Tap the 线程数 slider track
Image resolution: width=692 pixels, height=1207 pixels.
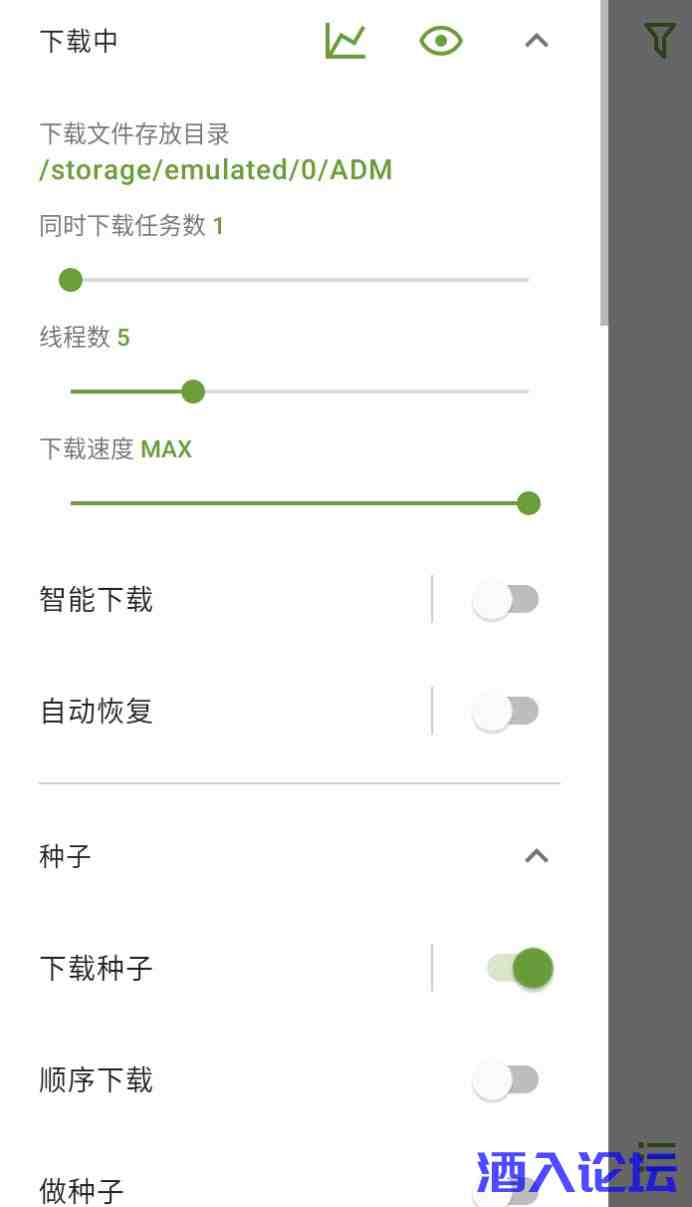point(300,392)
